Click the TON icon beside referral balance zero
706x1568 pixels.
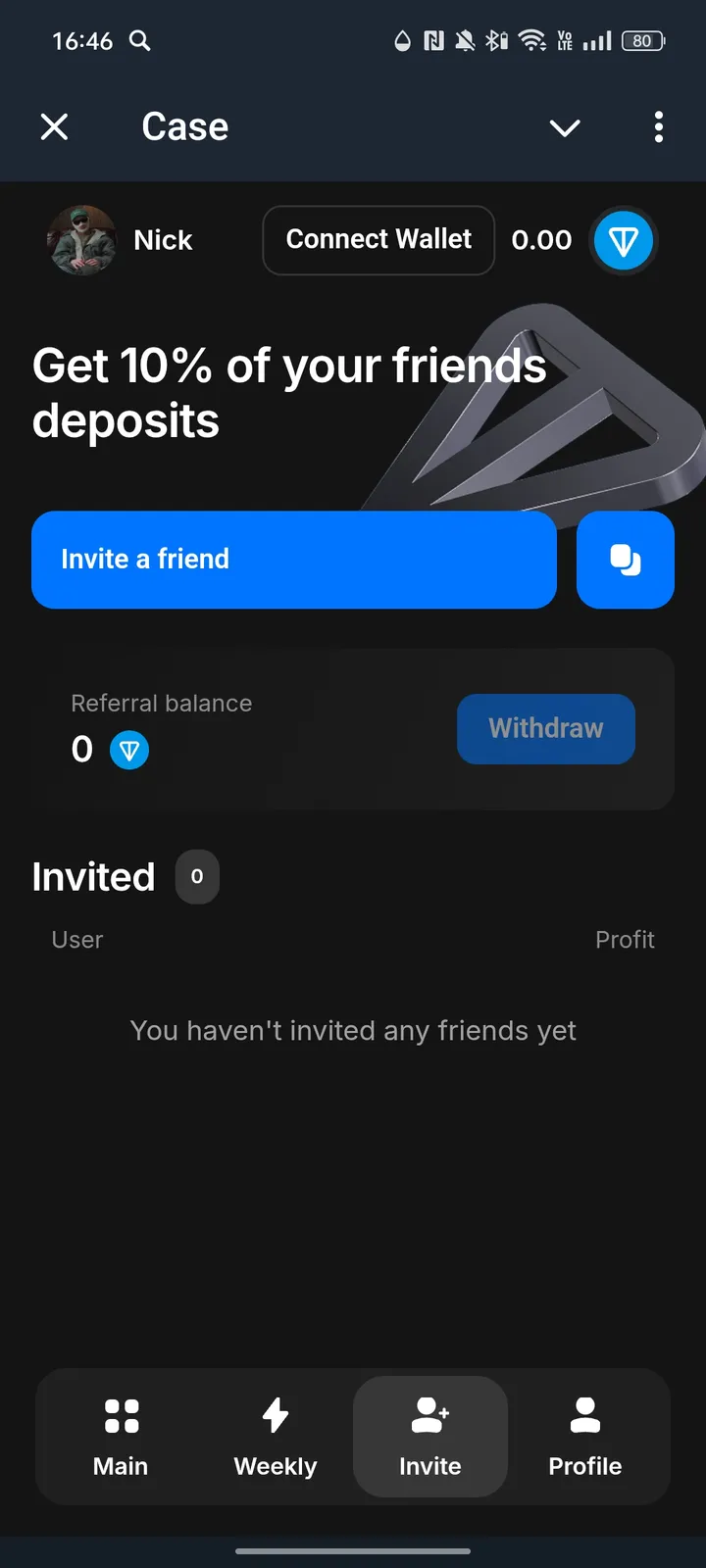(129, 749)
